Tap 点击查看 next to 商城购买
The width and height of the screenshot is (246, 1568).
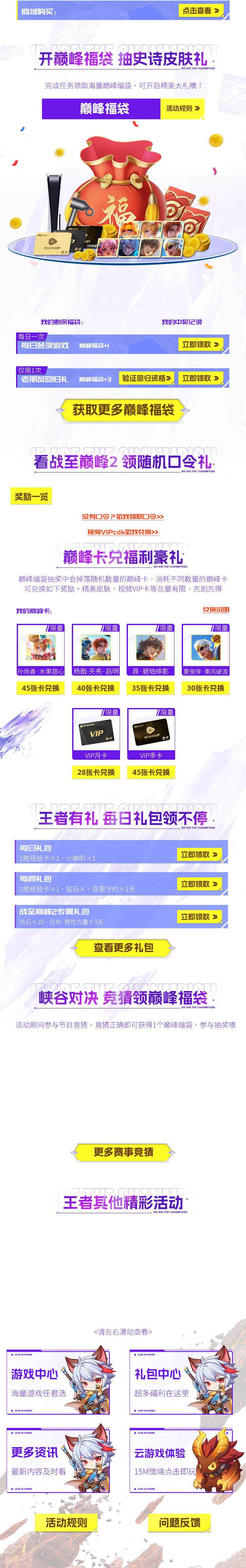[201, 11]
